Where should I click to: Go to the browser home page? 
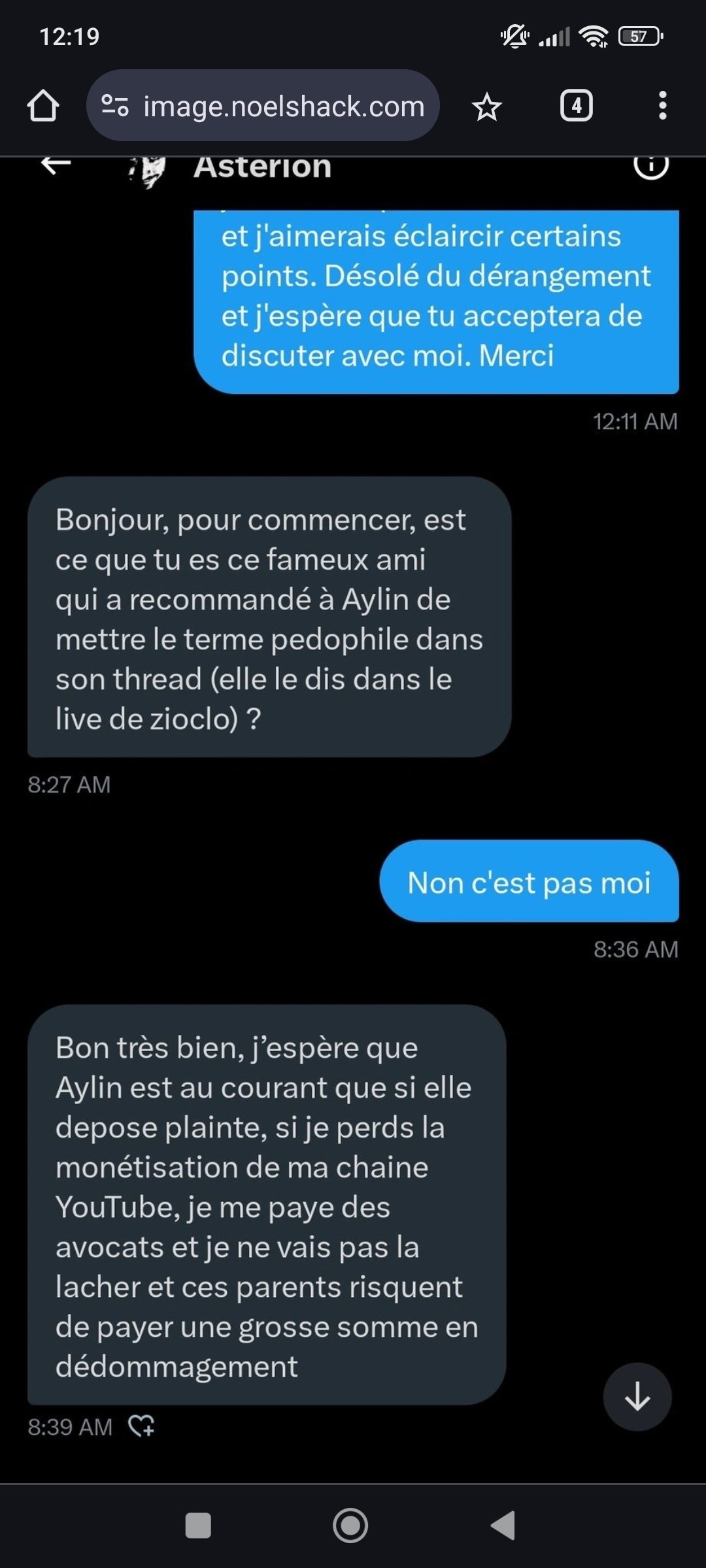pyautogui.click(x=43, y=106)
